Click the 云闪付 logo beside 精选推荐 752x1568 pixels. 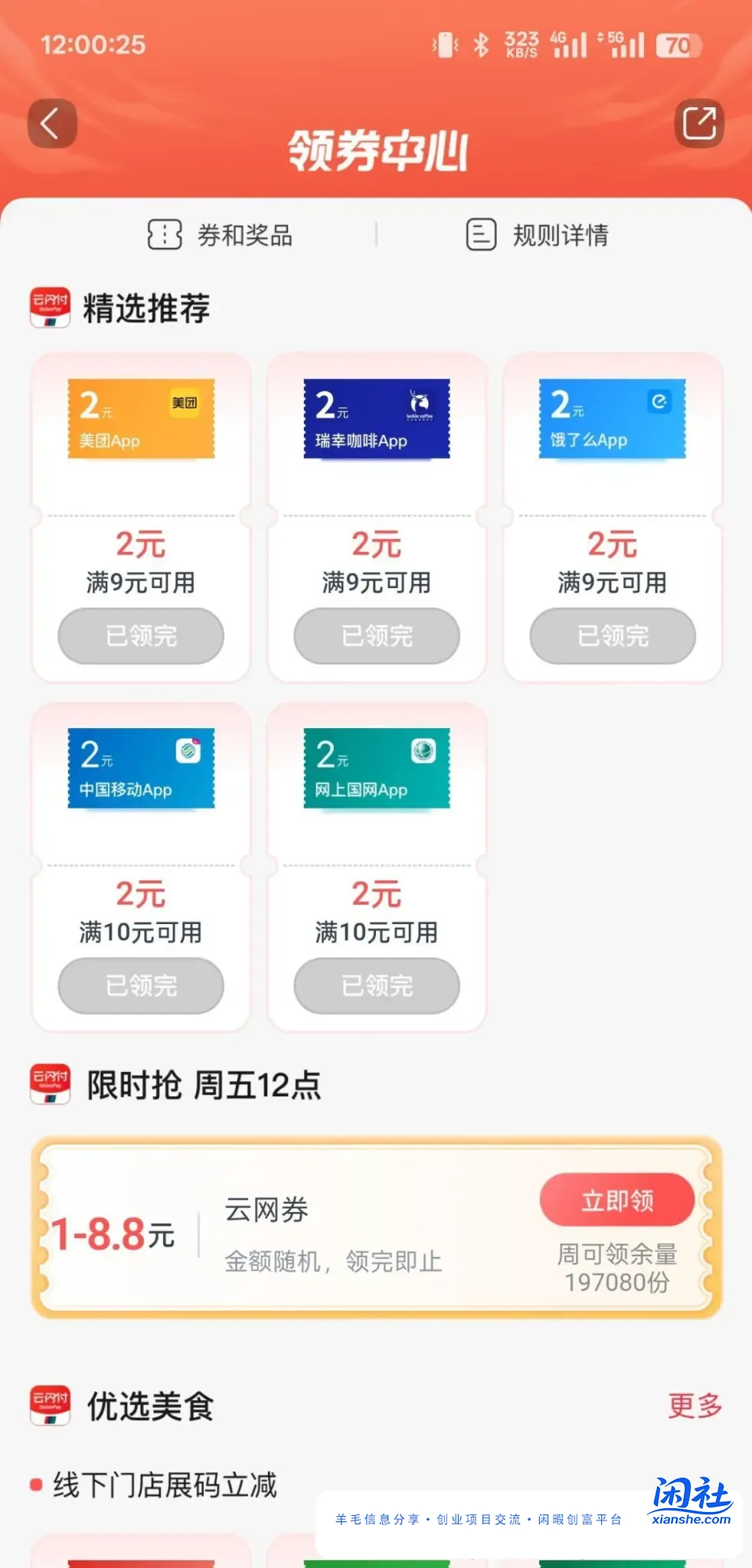(x=51, y=309)
